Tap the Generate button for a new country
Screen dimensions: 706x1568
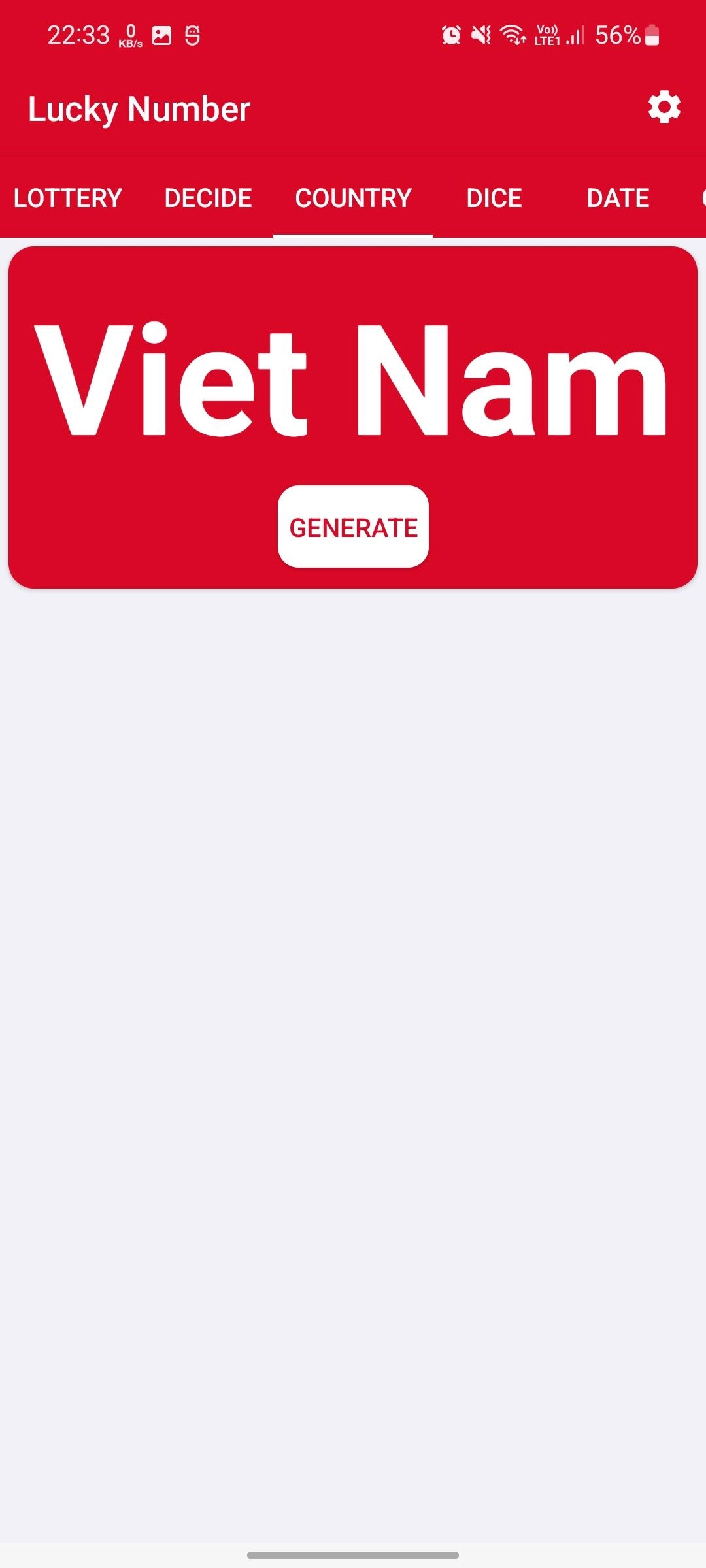[x=353, y=527]
